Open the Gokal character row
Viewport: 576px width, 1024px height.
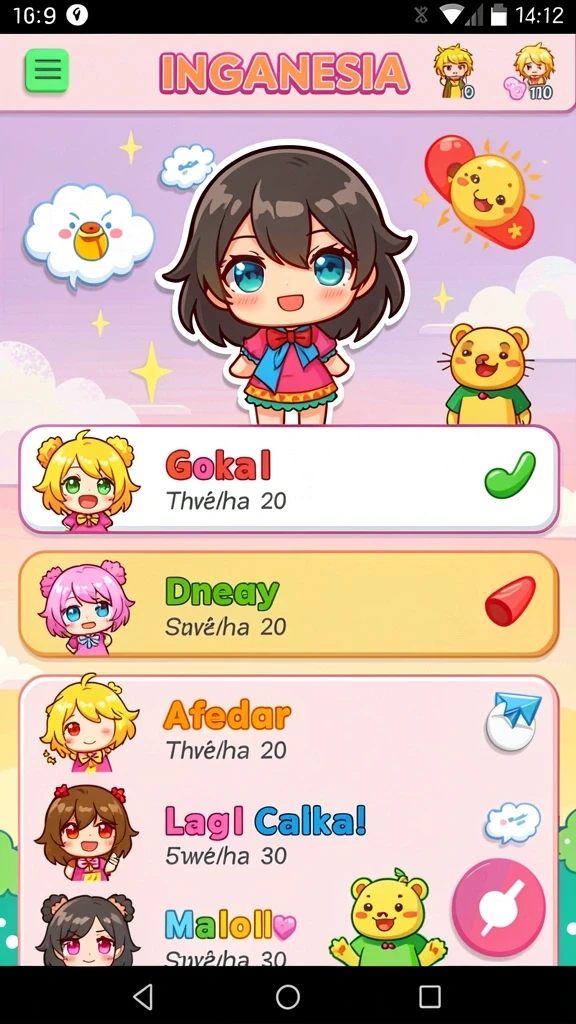(289, 479)
